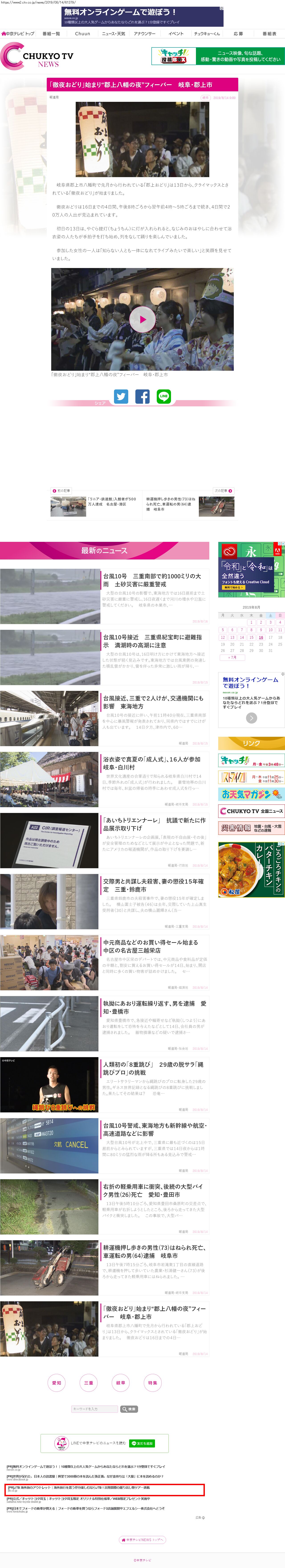
Task: Share the article via LINE
Action: pyautogui.click(x=163, y=396)
